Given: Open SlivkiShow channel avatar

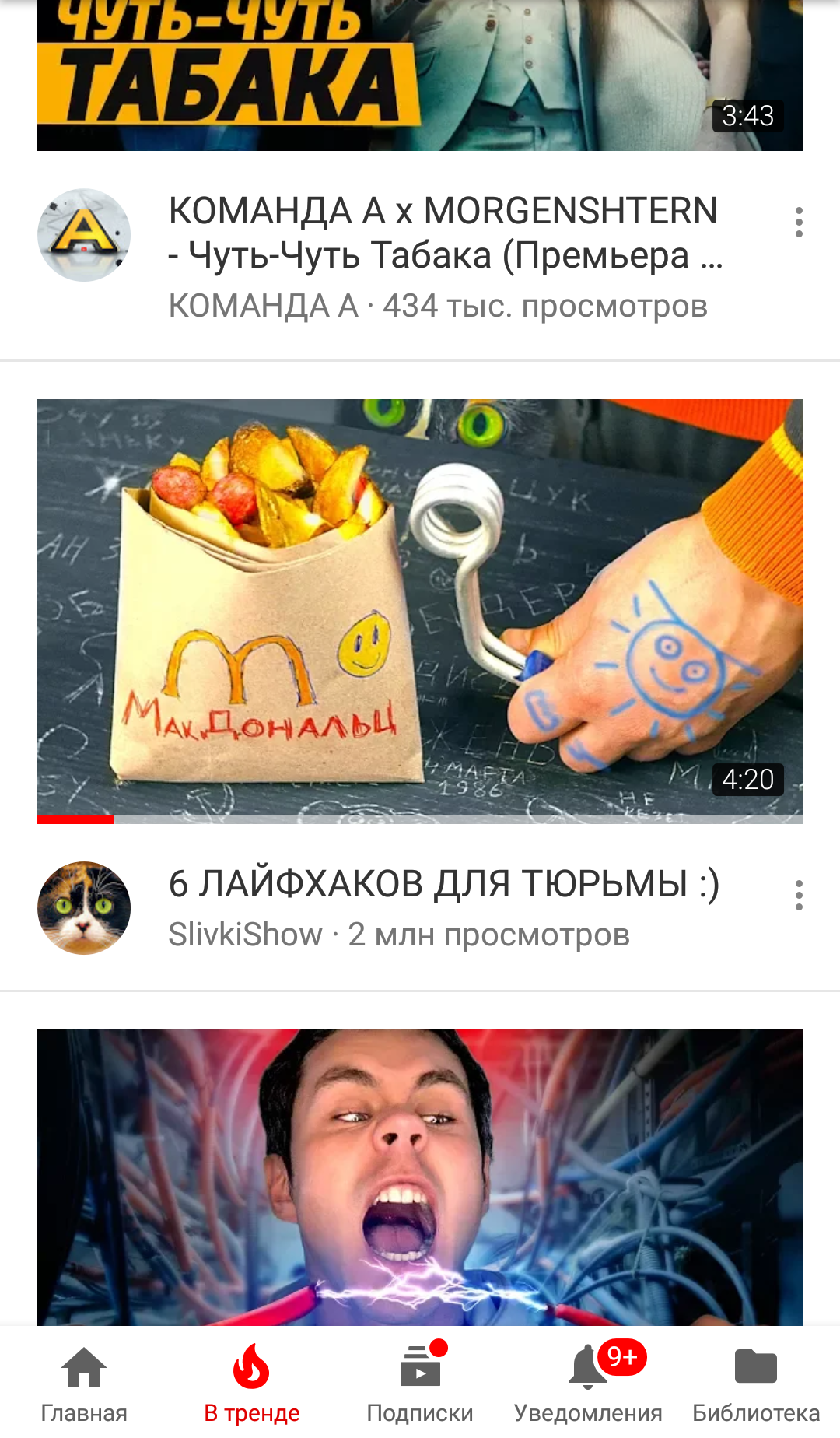Looking at the screenshot, I should 84,908.
